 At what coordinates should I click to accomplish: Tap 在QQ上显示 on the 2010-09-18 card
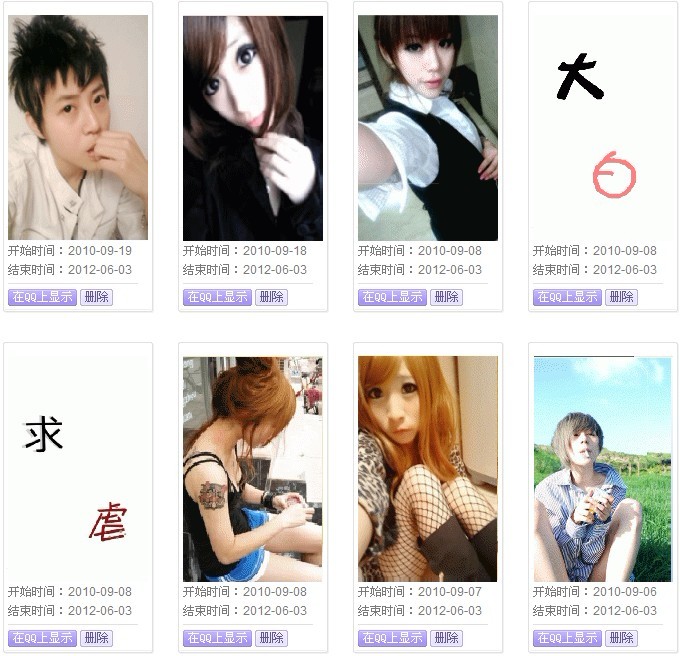click(x=217, y=297)
